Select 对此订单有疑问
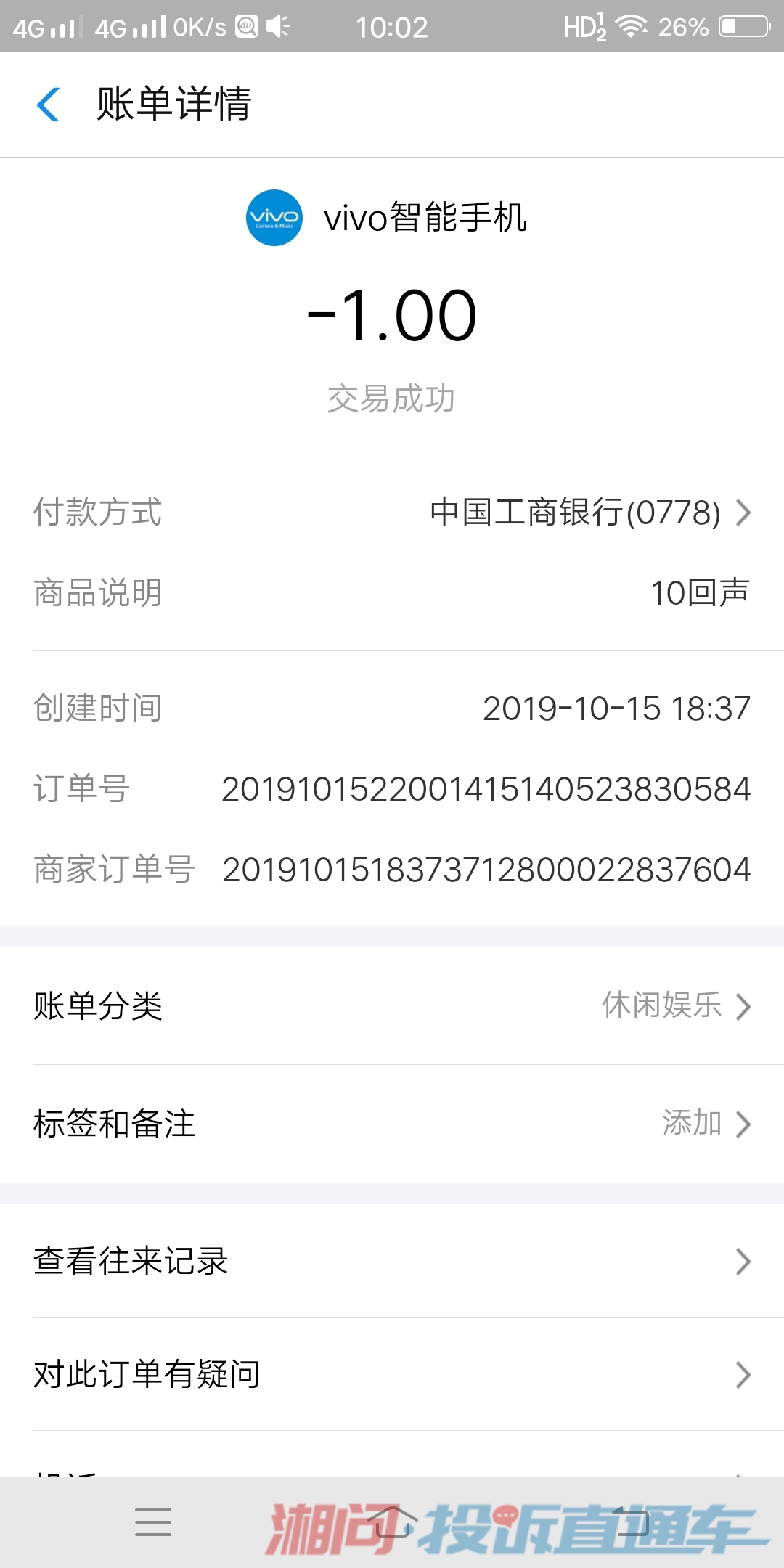 [392, 1374]
